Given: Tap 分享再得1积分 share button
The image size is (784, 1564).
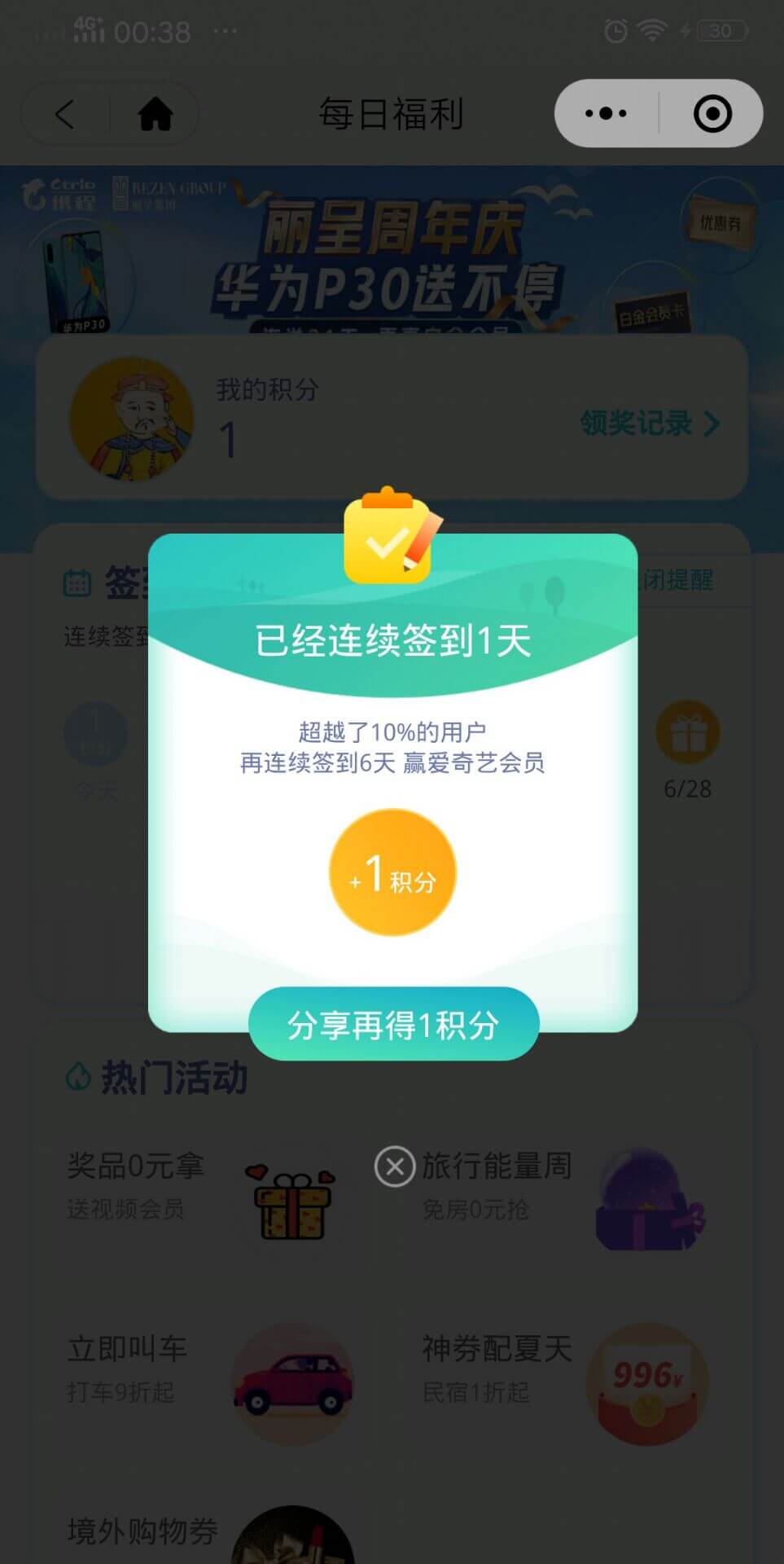Looking at the screenshot, I should tap(393, 1024).
